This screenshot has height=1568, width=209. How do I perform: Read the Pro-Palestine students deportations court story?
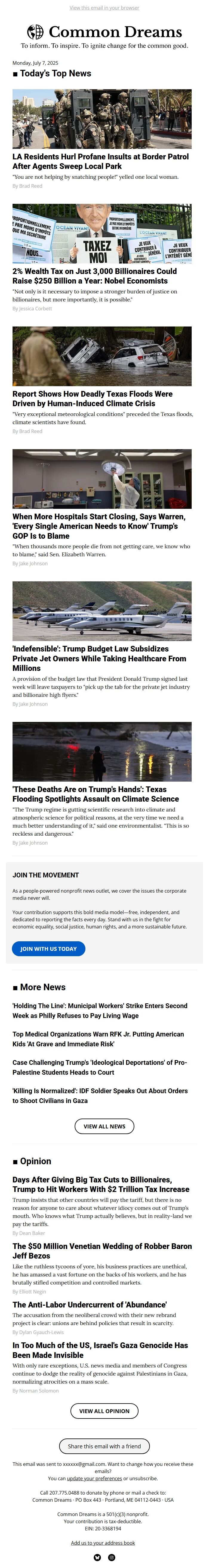coord(100,1067)
